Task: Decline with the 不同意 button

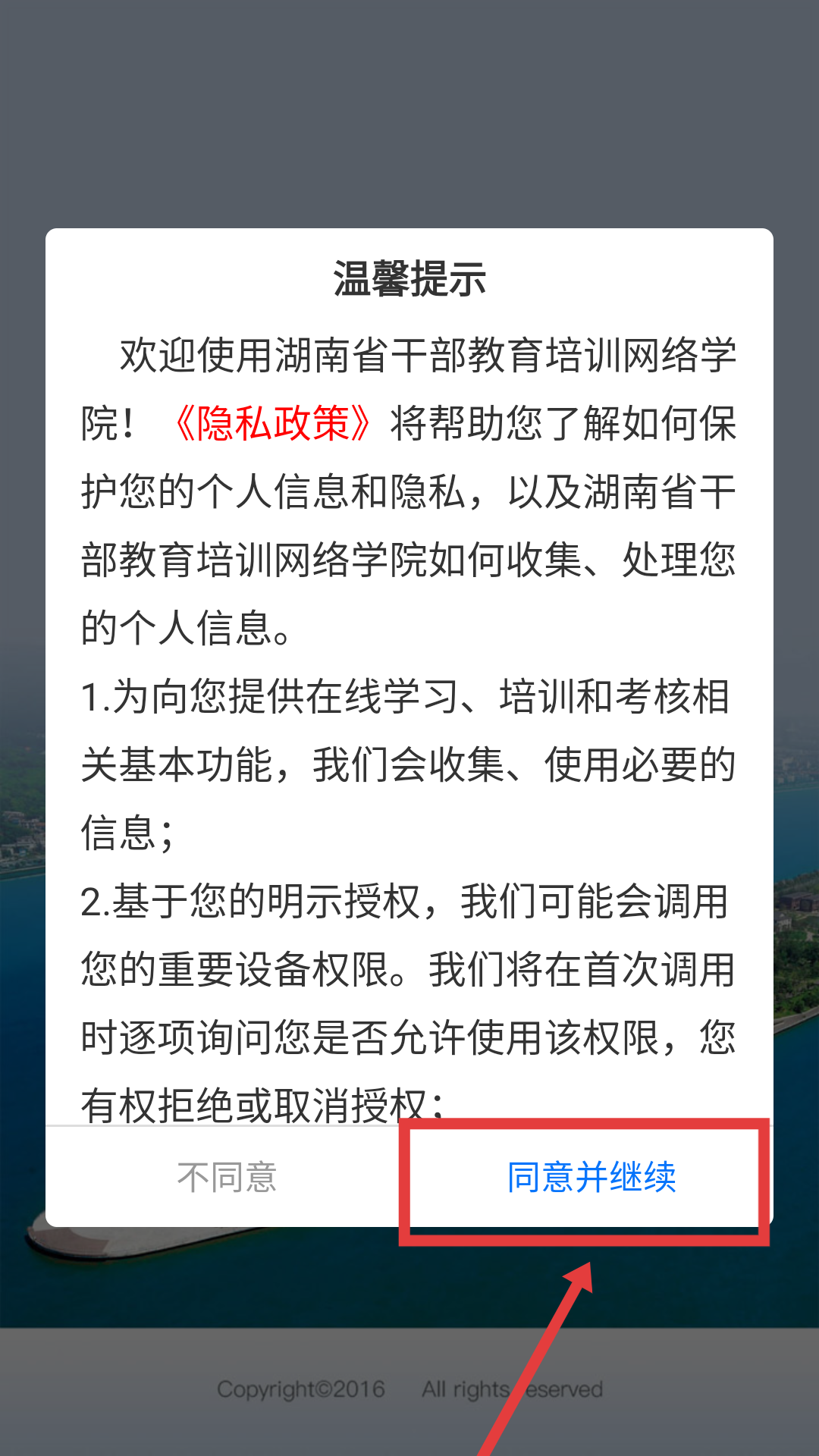Action: point(227,1177)
